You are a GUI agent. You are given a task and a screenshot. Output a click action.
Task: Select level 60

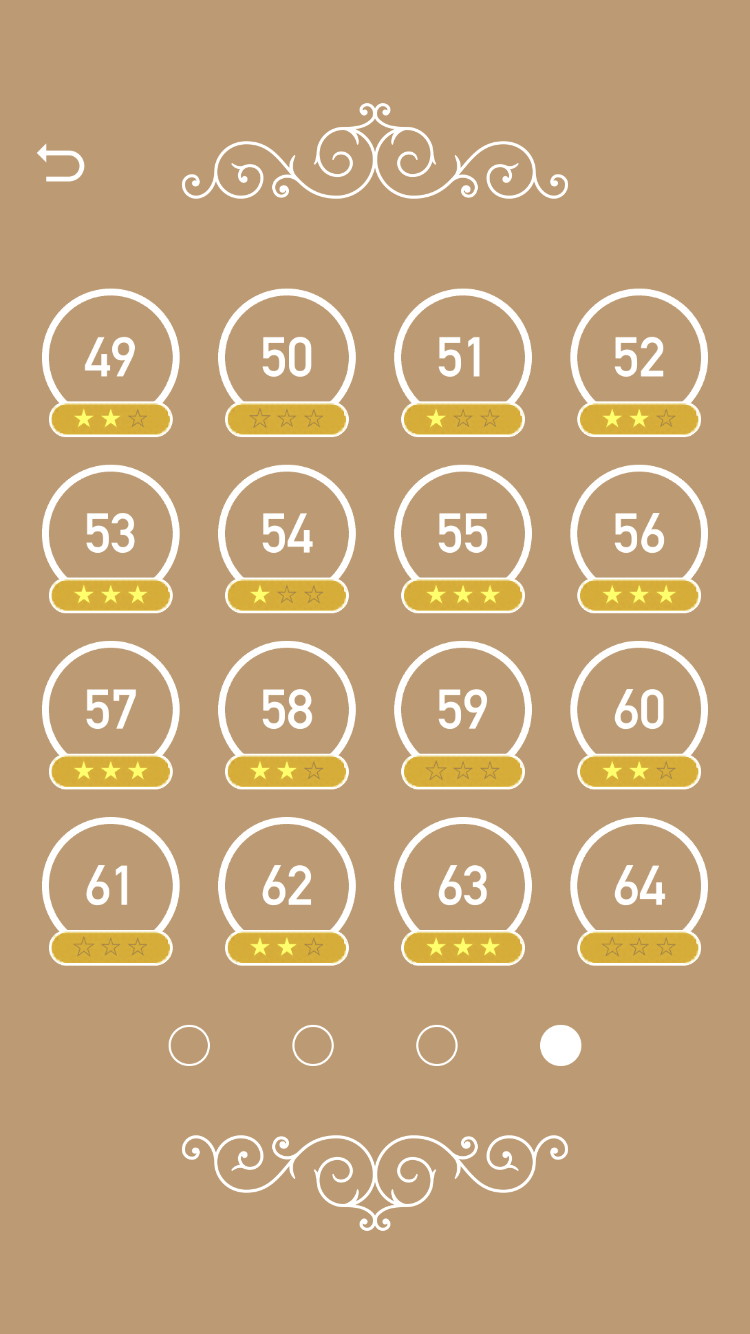click(638, 710)
